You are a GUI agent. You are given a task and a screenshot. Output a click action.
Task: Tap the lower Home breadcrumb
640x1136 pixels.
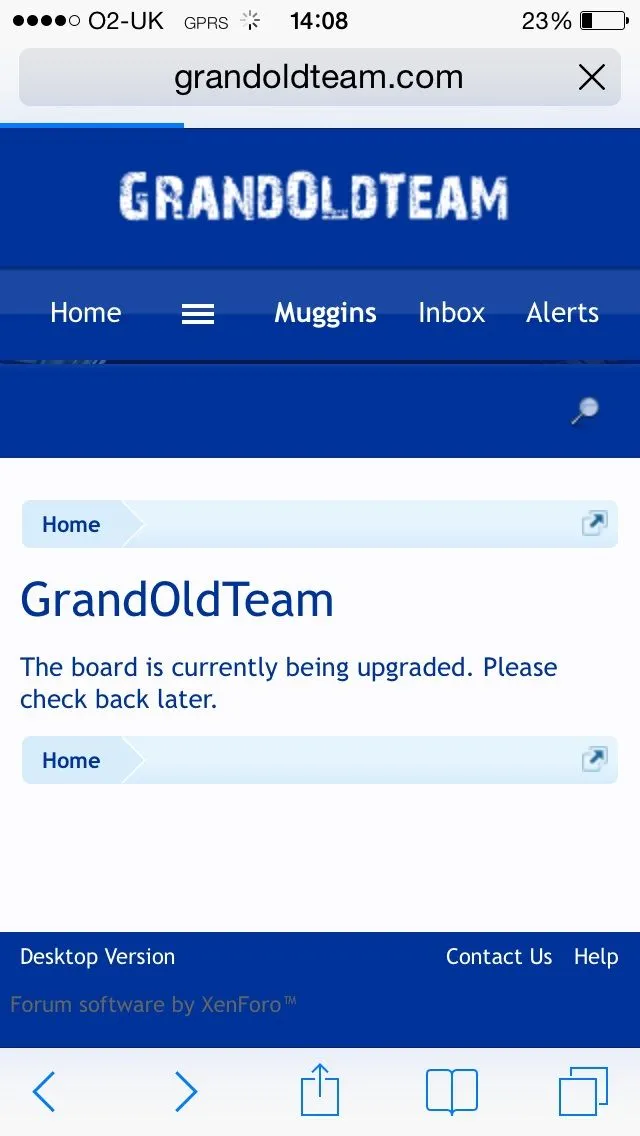click(x=71, y=761)
